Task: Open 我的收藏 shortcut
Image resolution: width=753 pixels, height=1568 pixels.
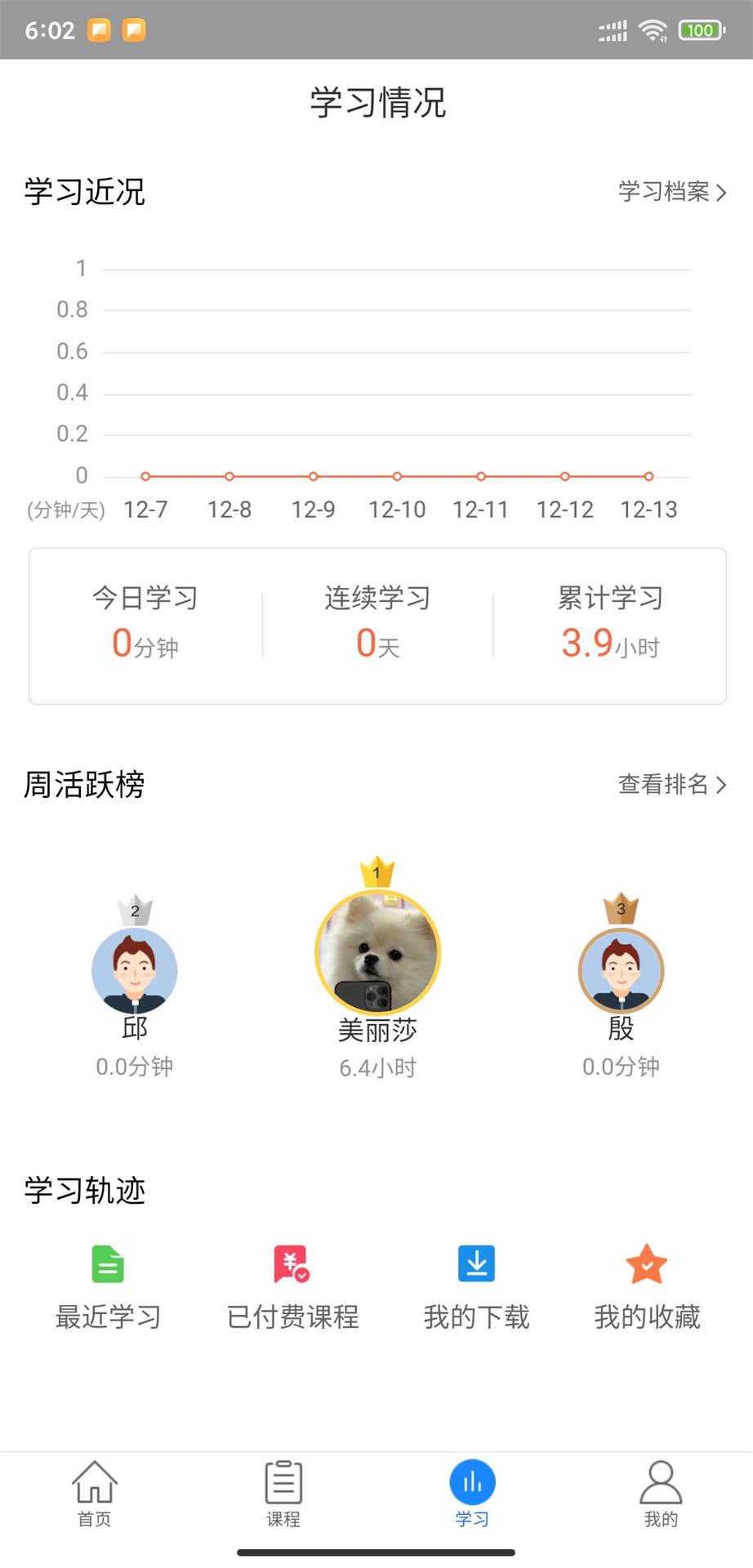Action: (x=647, y=1286)
